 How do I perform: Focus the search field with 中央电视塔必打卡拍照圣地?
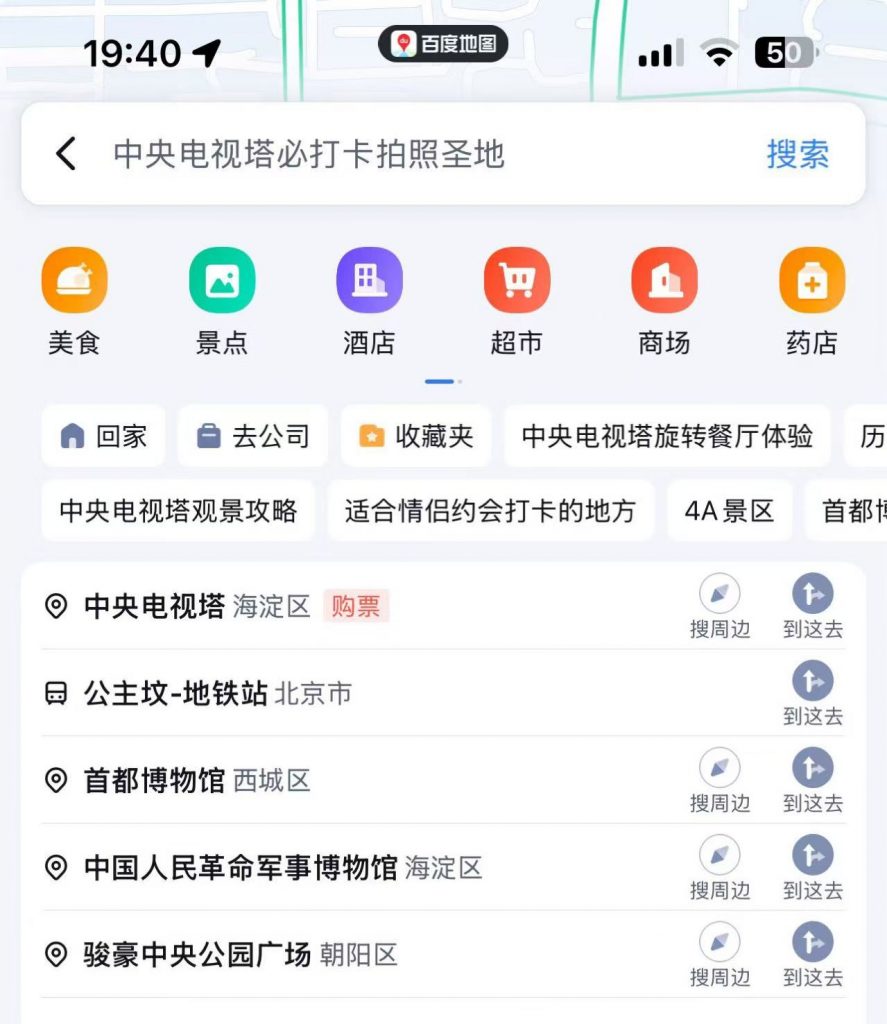(x=400, y=154)
